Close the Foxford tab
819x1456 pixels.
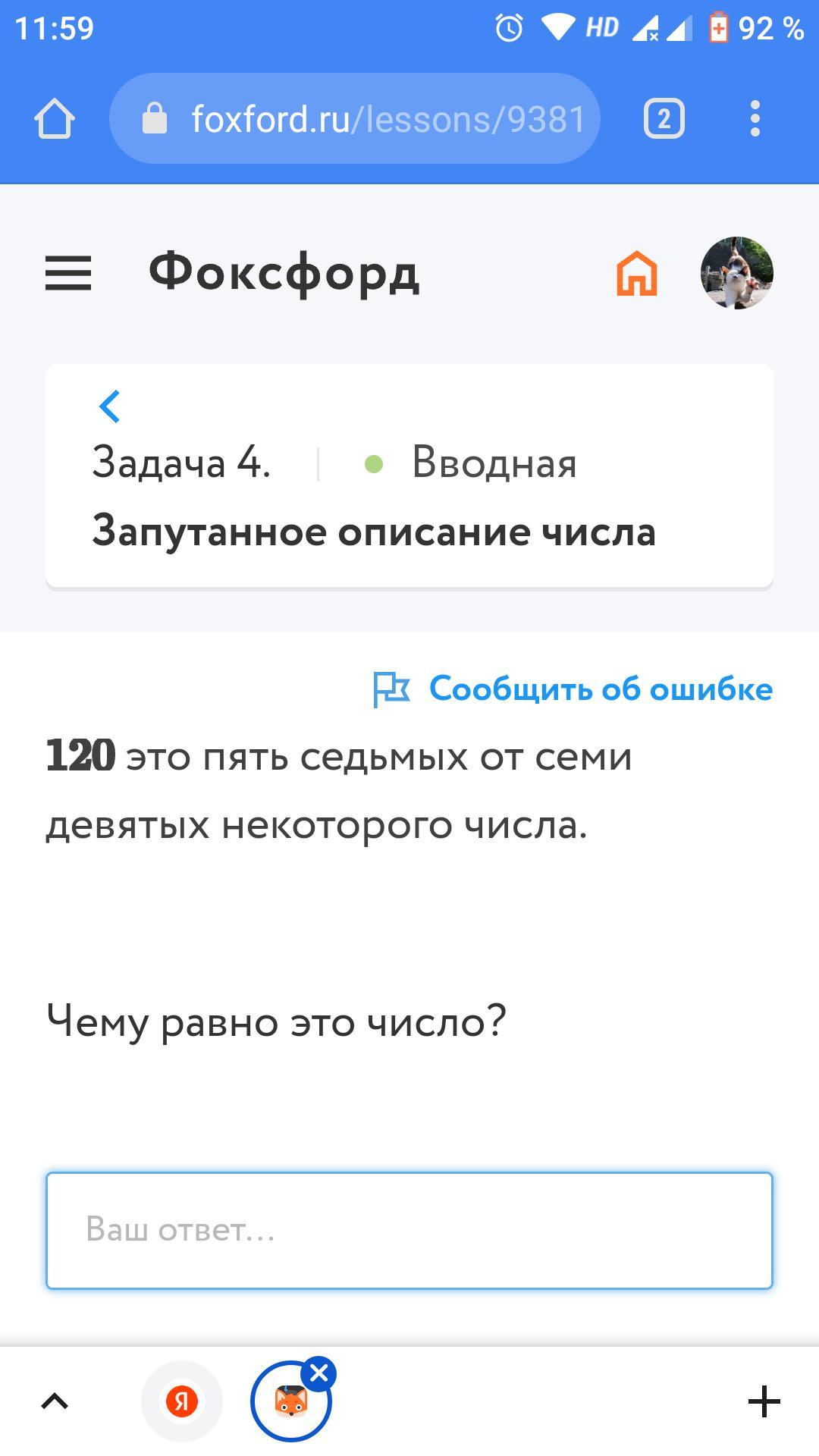(x=319, y=1373)
